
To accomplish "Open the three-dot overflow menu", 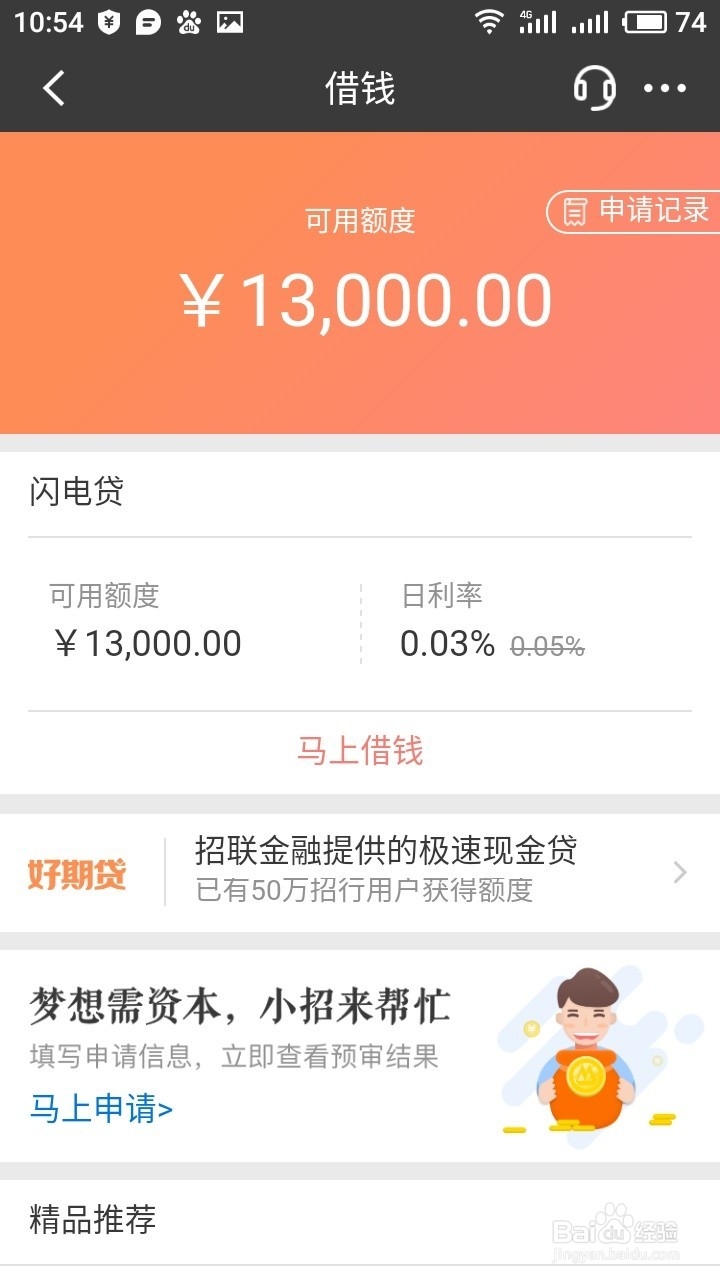I will pos(664,88).
